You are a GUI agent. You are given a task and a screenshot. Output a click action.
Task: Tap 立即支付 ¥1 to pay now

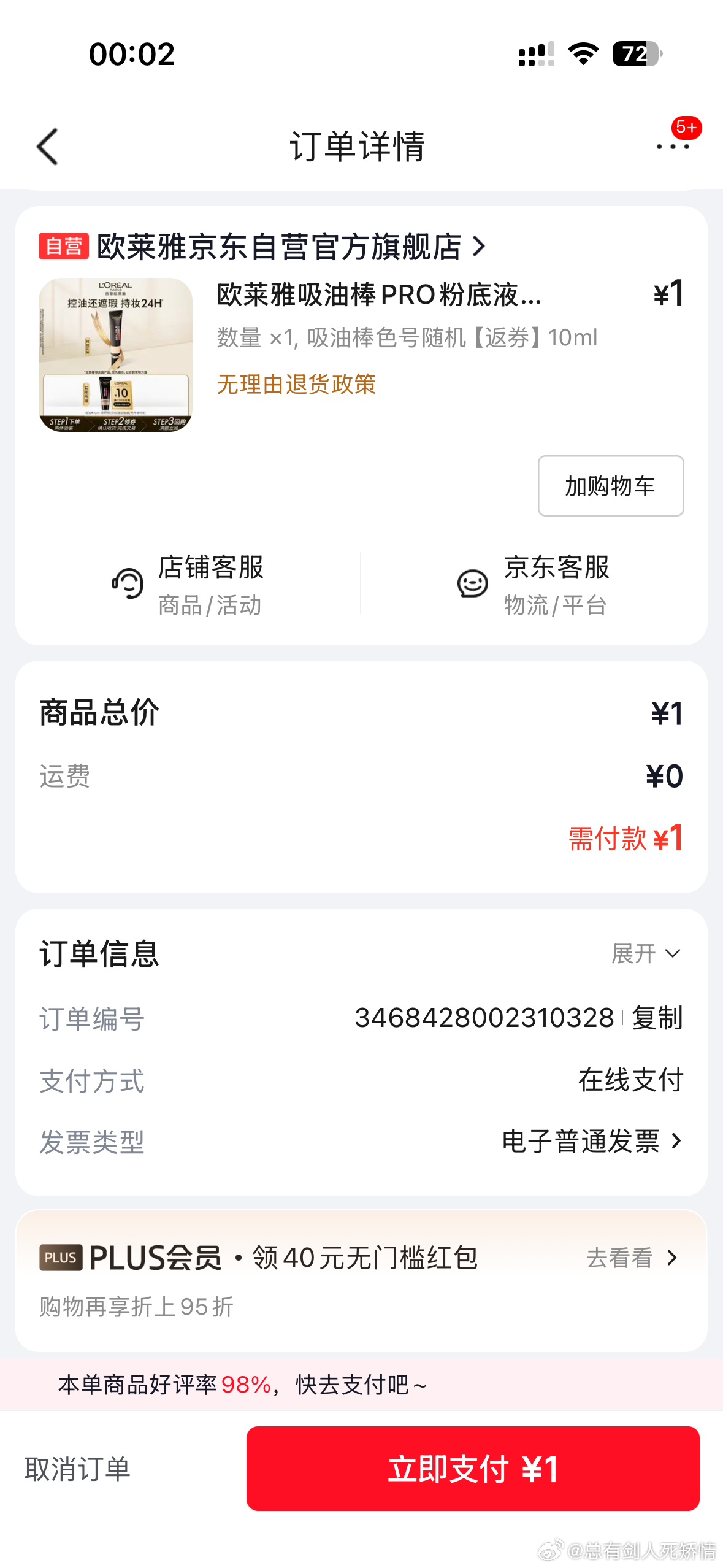(x=473, y=1469)
